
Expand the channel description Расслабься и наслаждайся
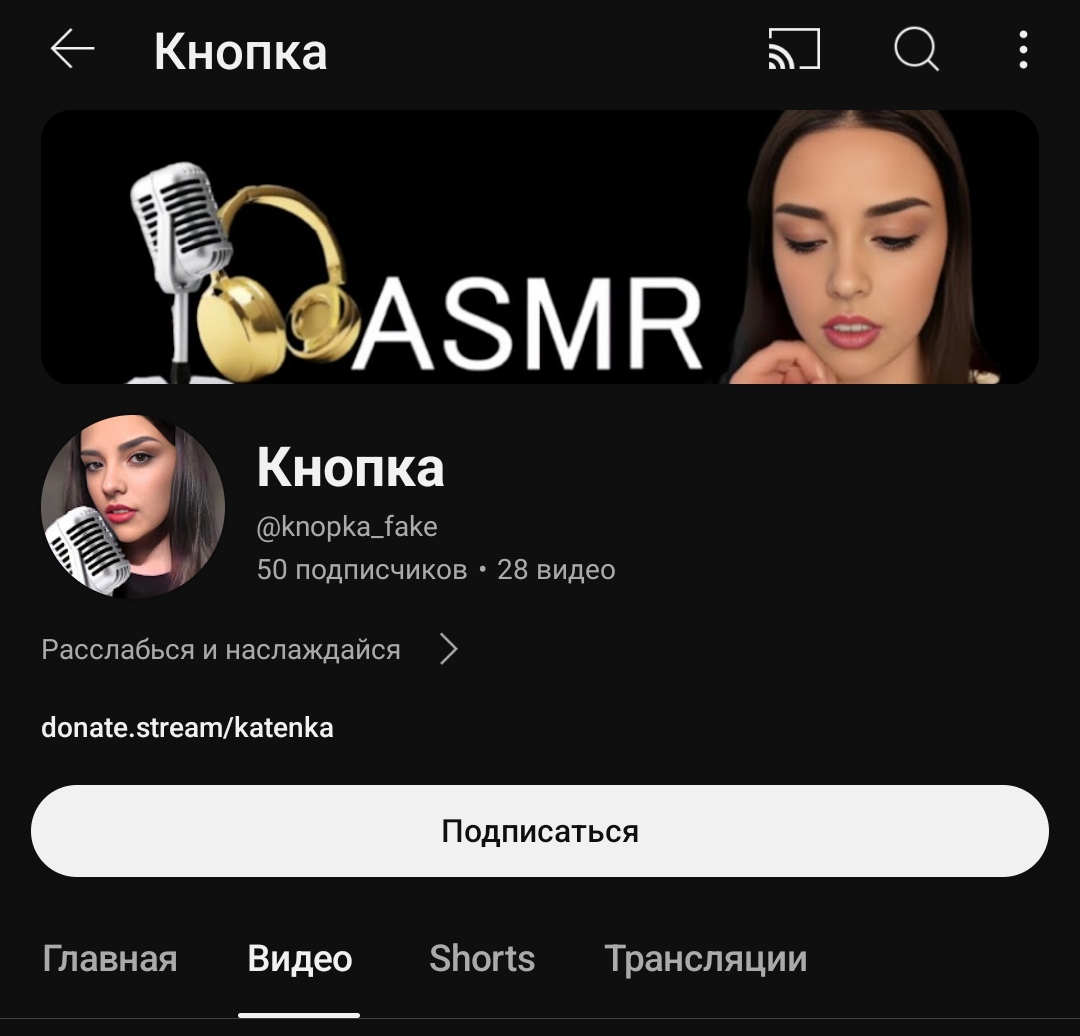(x=250, y=650)
